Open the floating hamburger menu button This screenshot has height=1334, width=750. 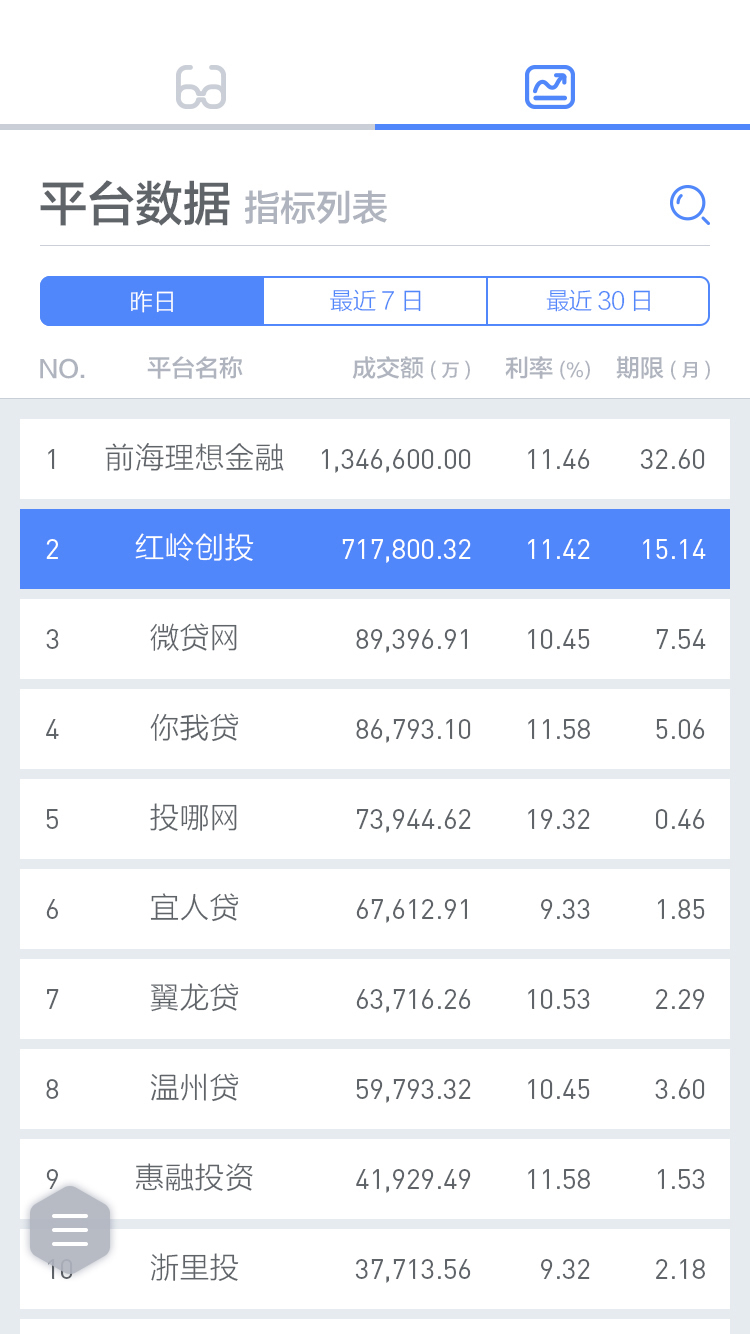tap(68, 1229)
